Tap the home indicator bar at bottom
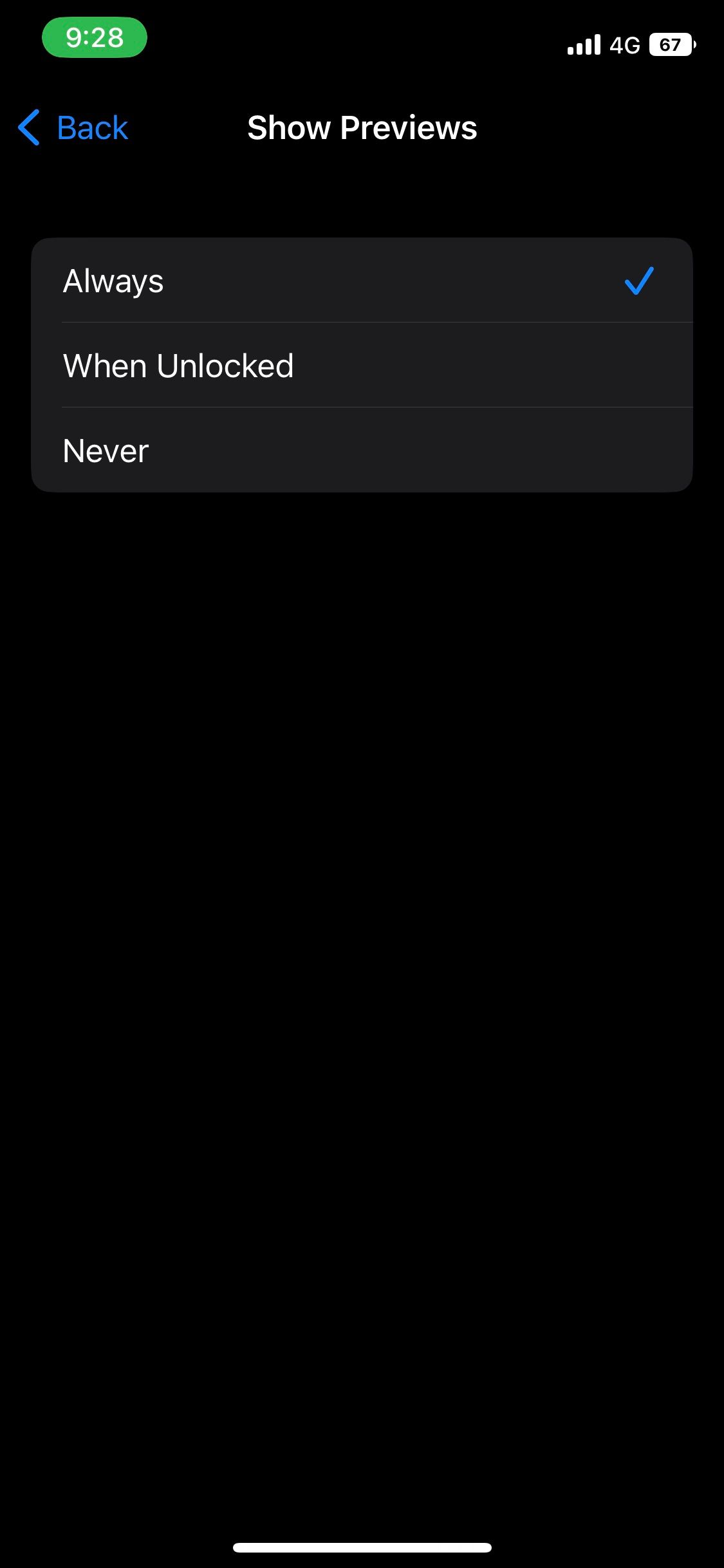This screenshot has width=724, height=1568. point(362,1548)
